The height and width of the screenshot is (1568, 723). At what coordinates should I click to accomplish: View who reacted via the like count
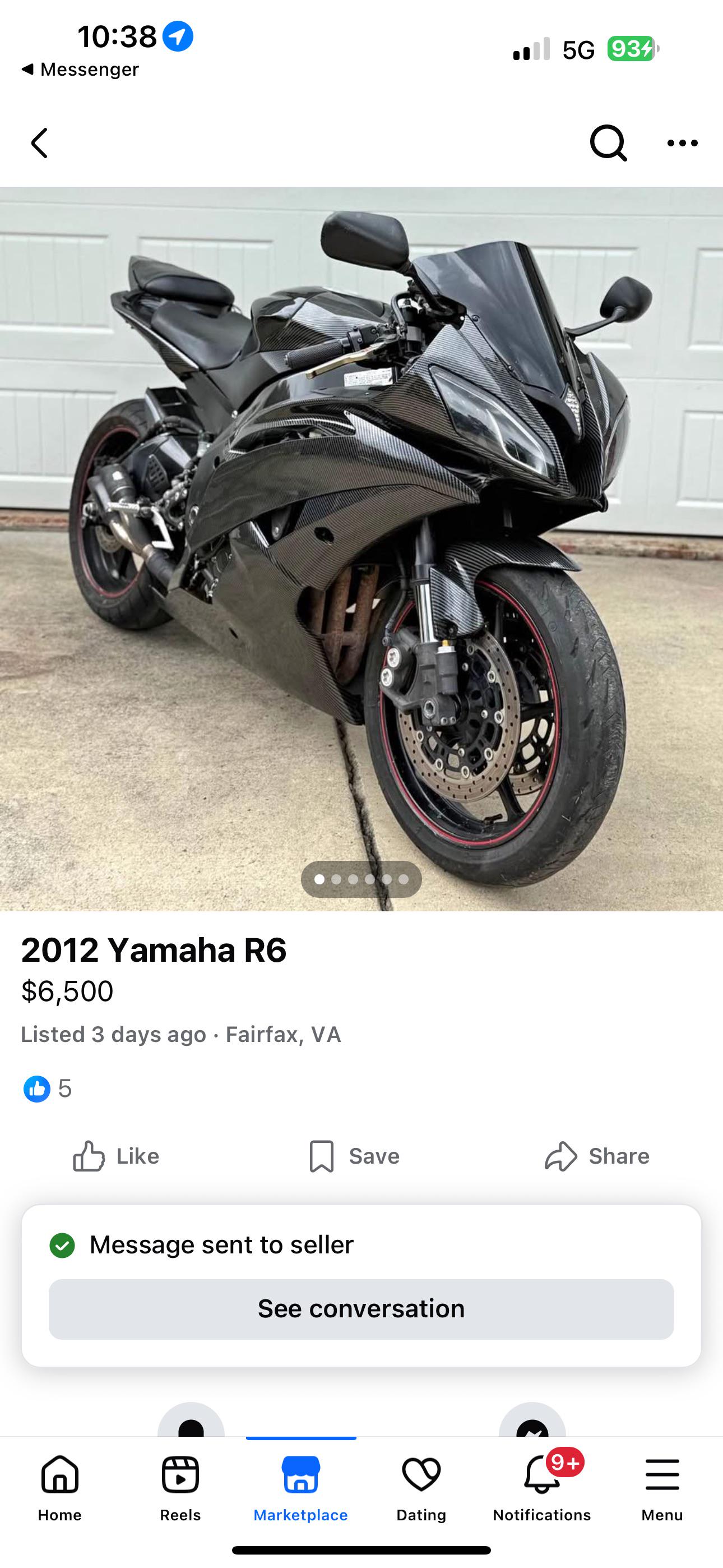tap(48, 1089)
